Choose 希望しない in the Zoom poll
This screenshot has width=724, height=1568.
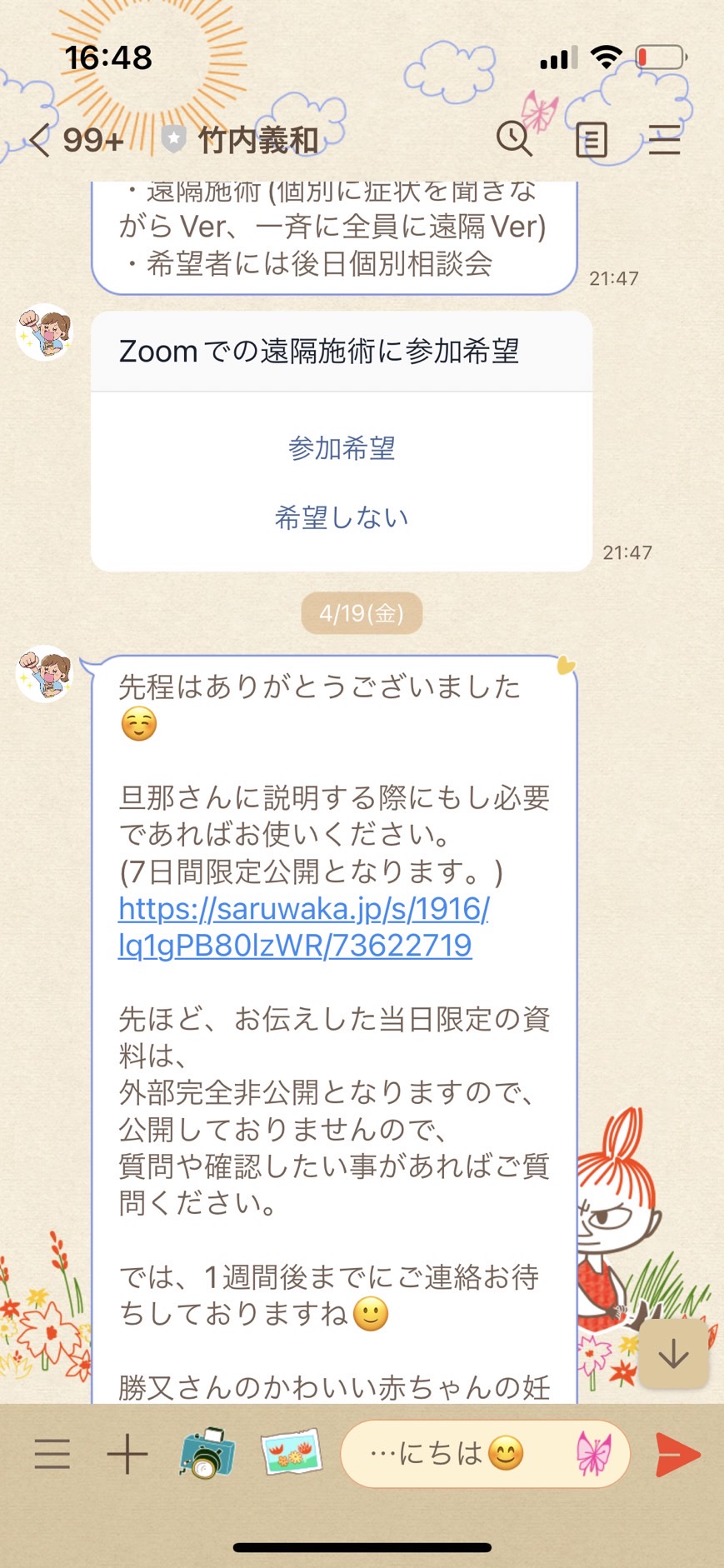pyautogui.click(x=342, y=517)
